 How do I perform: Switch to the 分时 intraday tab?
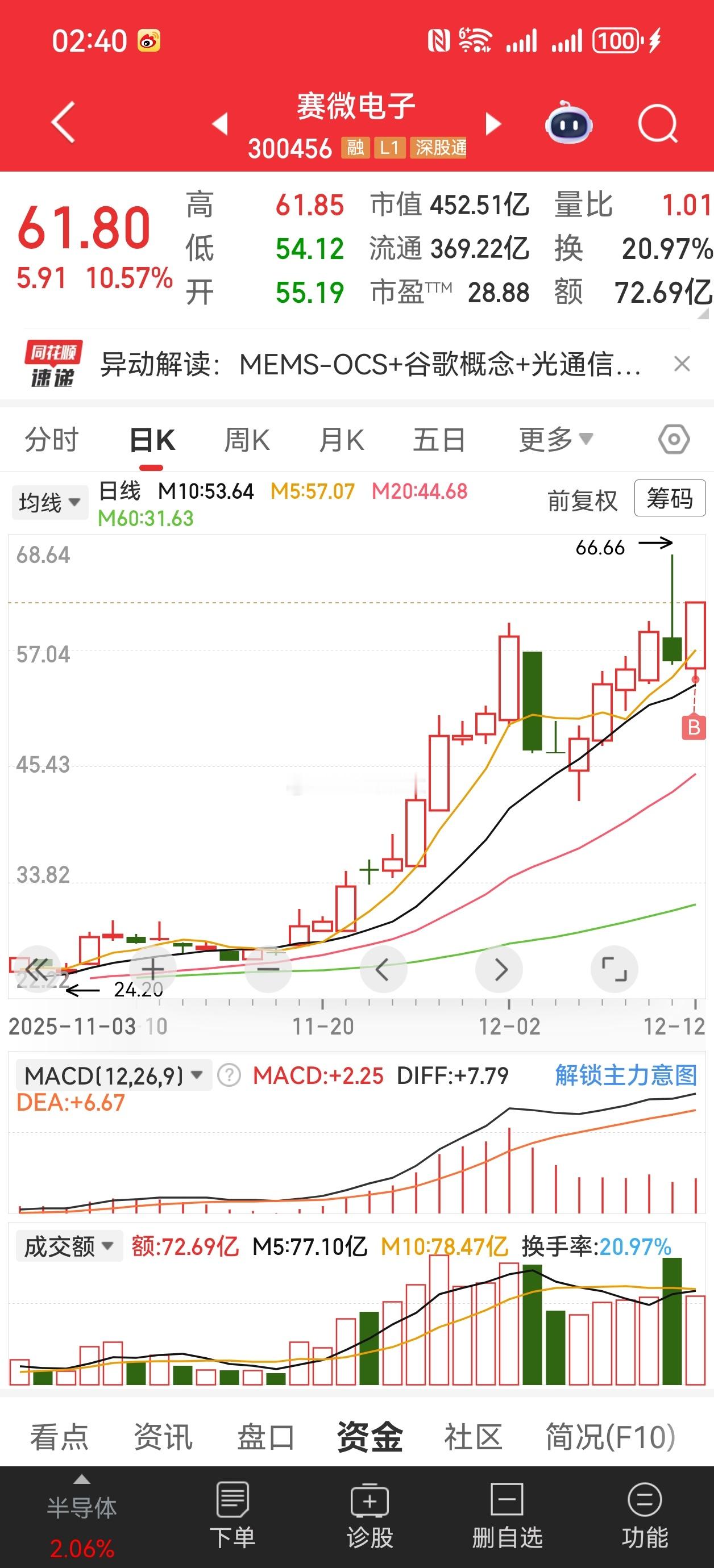52,439
